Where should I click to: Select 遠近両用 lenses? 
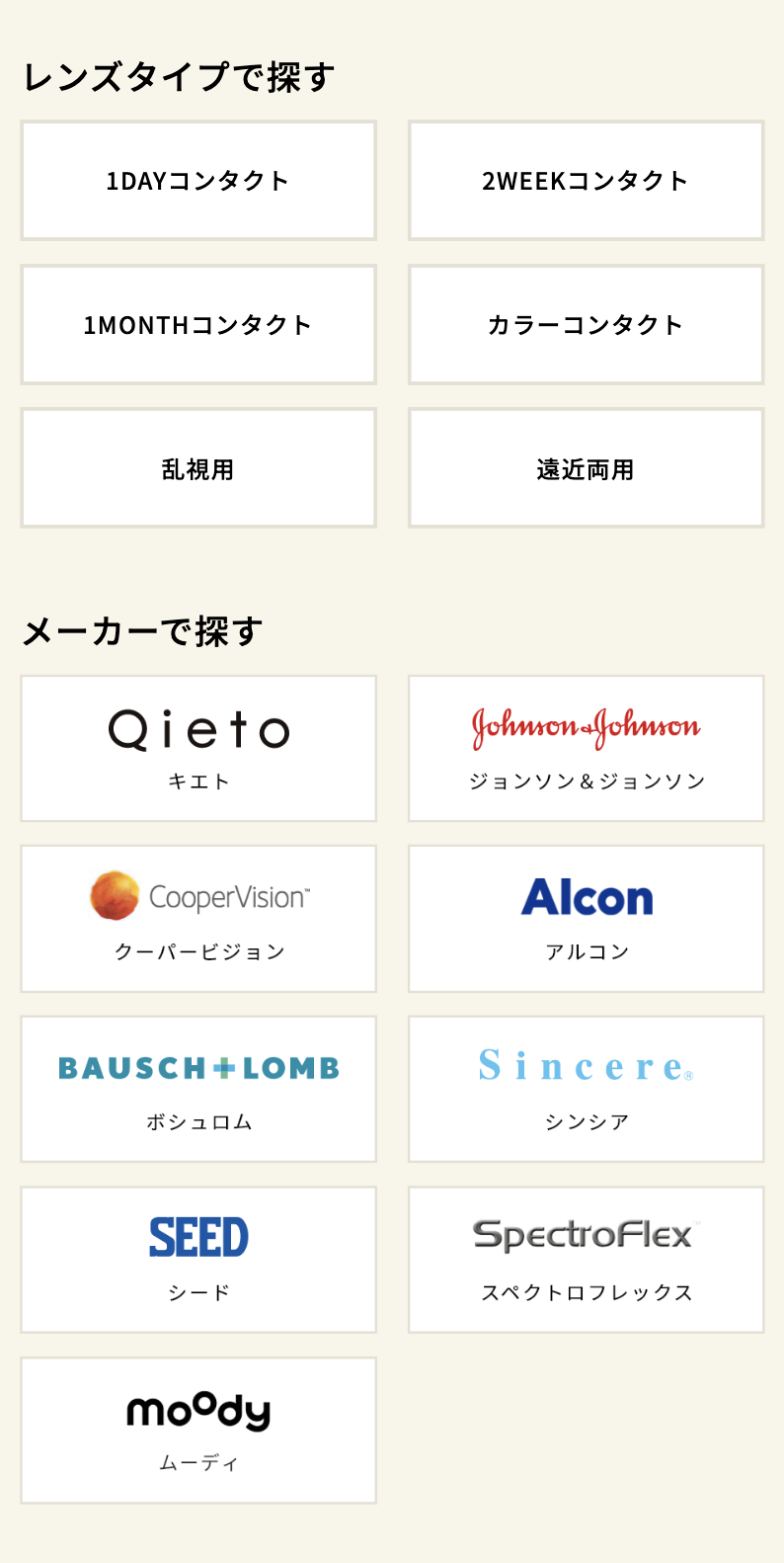587,468
